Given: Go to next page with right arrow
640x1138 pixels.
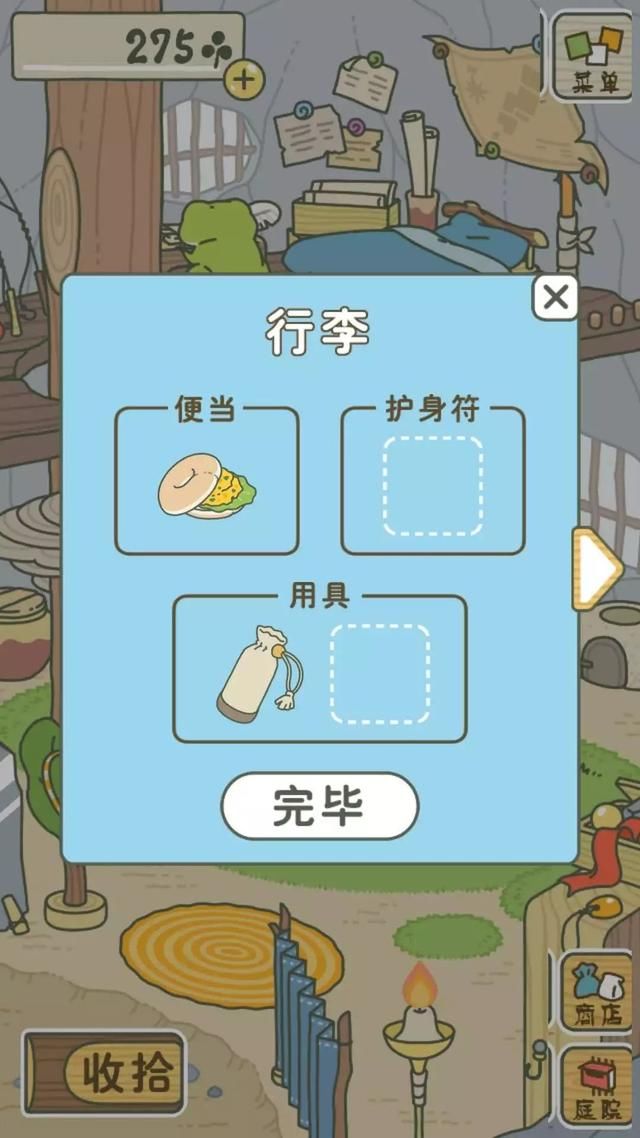Looking at the screenshot, I should click(x=598, y=569).
